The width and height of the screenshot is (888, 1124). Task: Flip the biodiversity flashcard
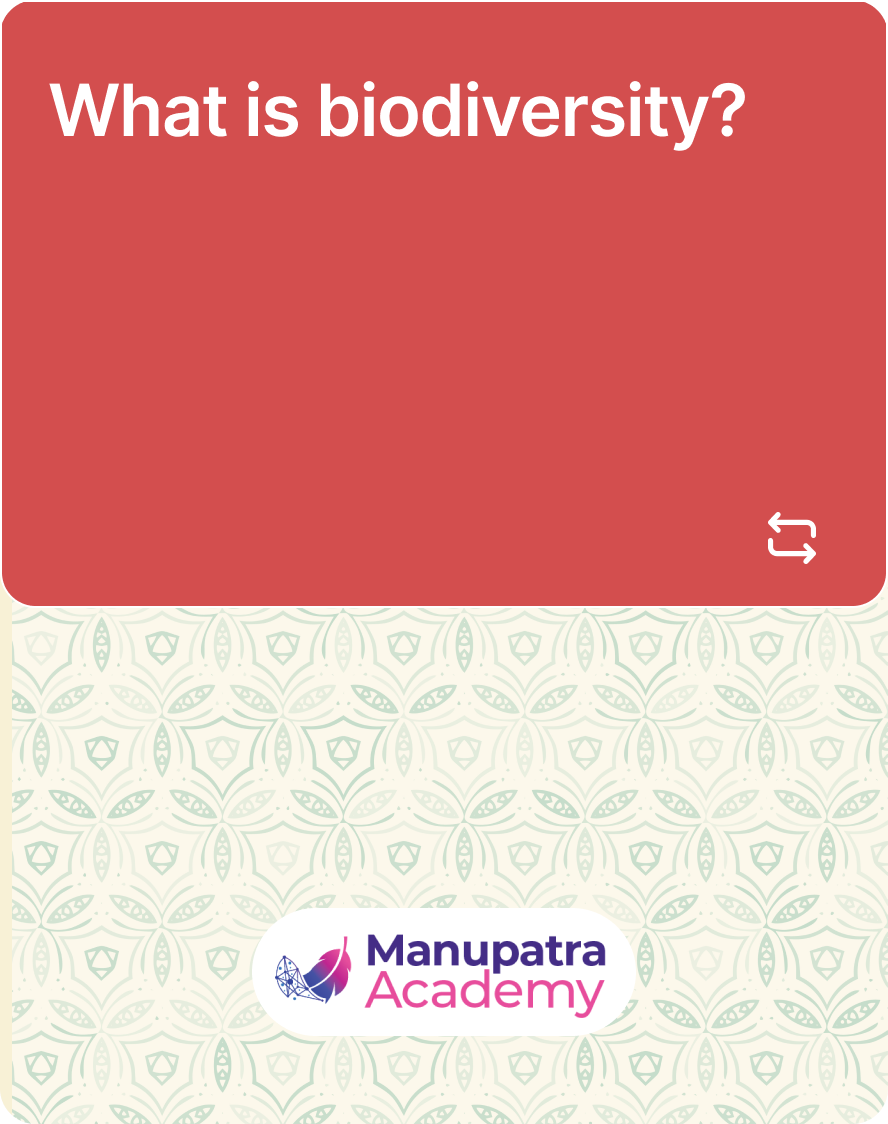pyautogui.click(x=791, y=538)
